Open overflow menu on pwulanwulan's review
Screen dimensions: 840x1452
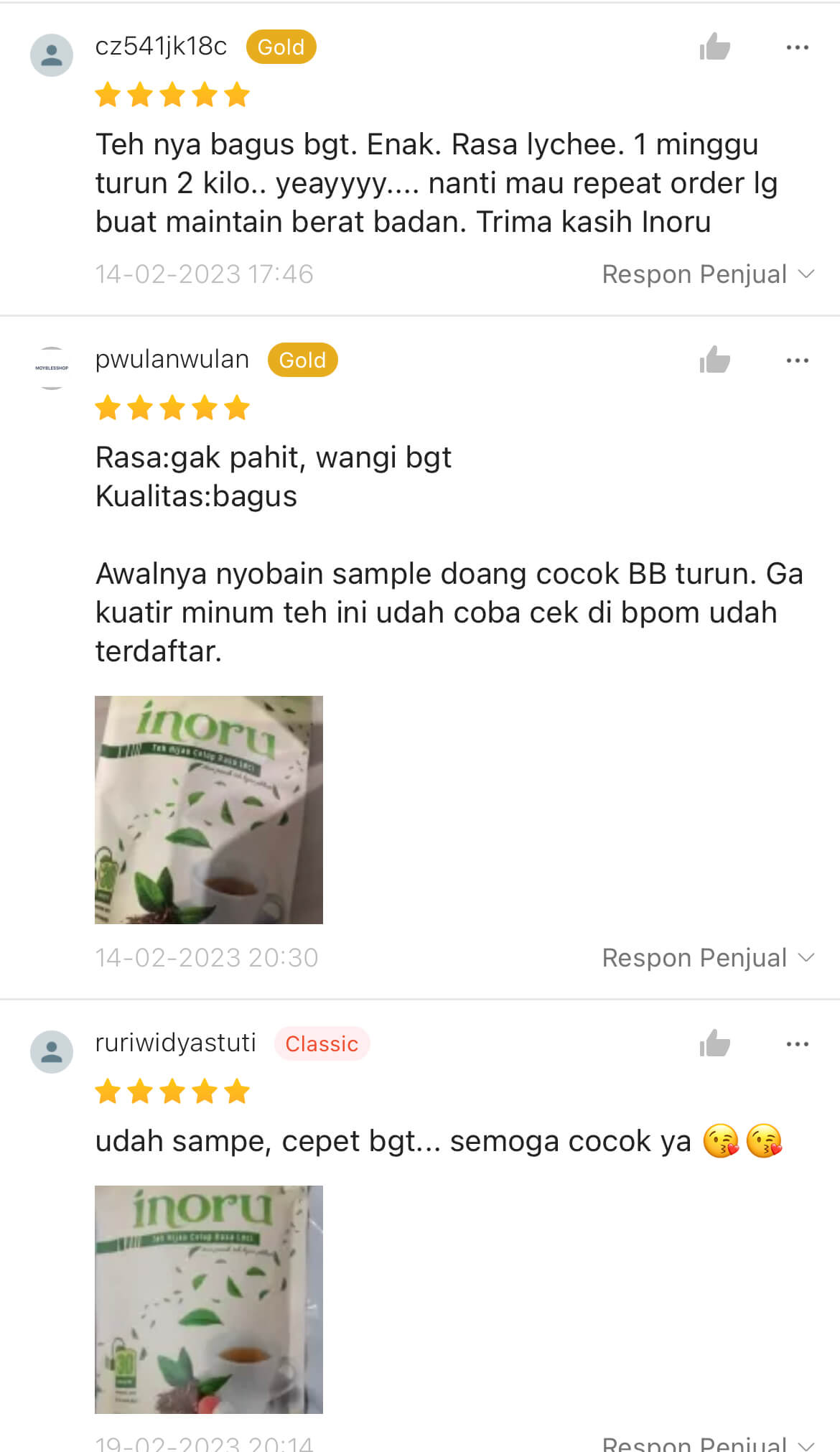[797, 360]
